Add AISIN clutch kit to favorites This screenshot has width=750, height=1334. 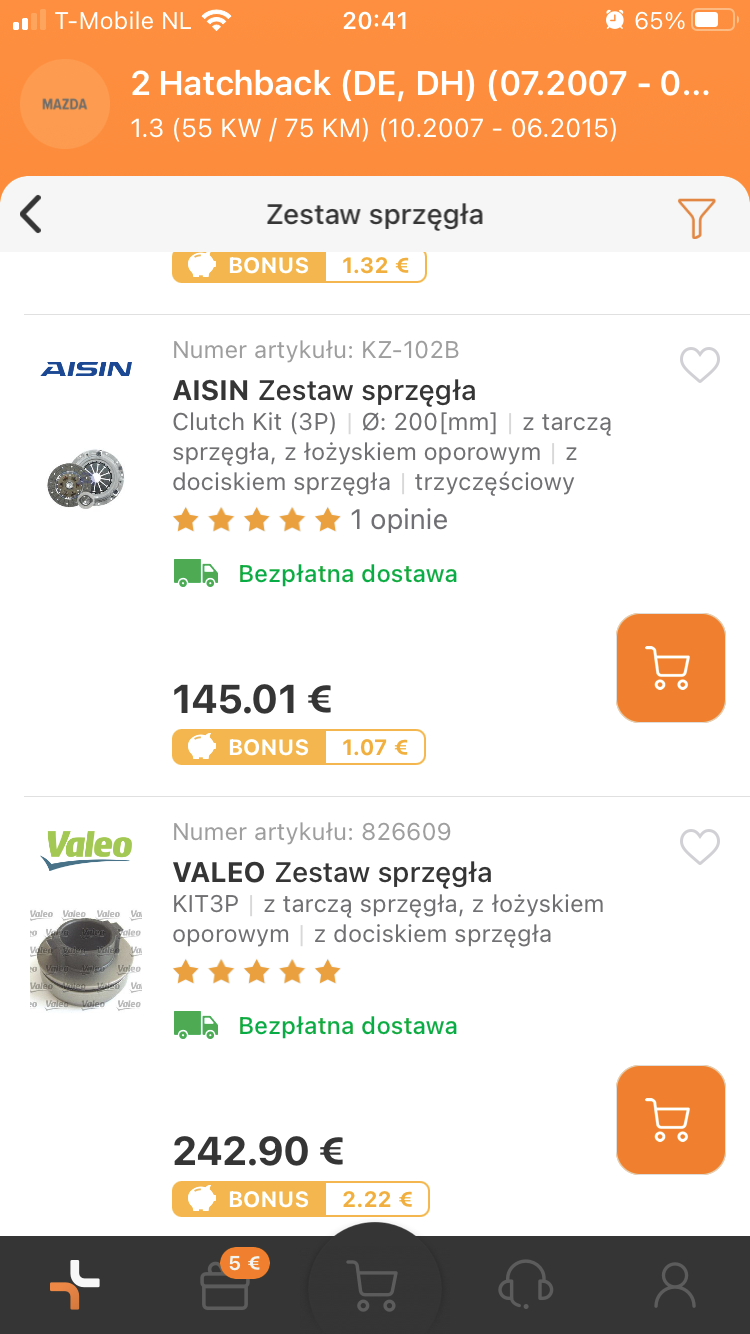(699, 365)
